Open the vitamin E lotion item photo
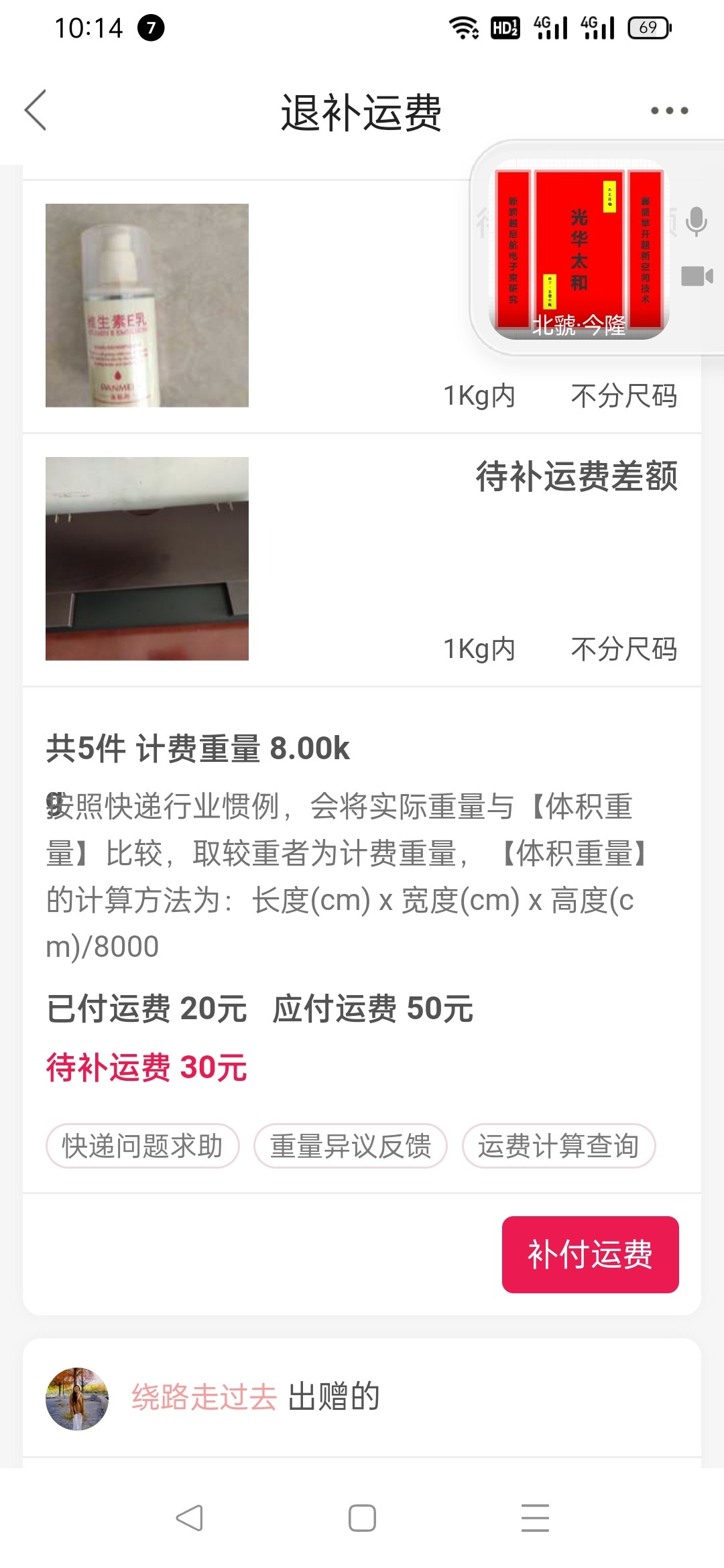 [x=147, y=306]
